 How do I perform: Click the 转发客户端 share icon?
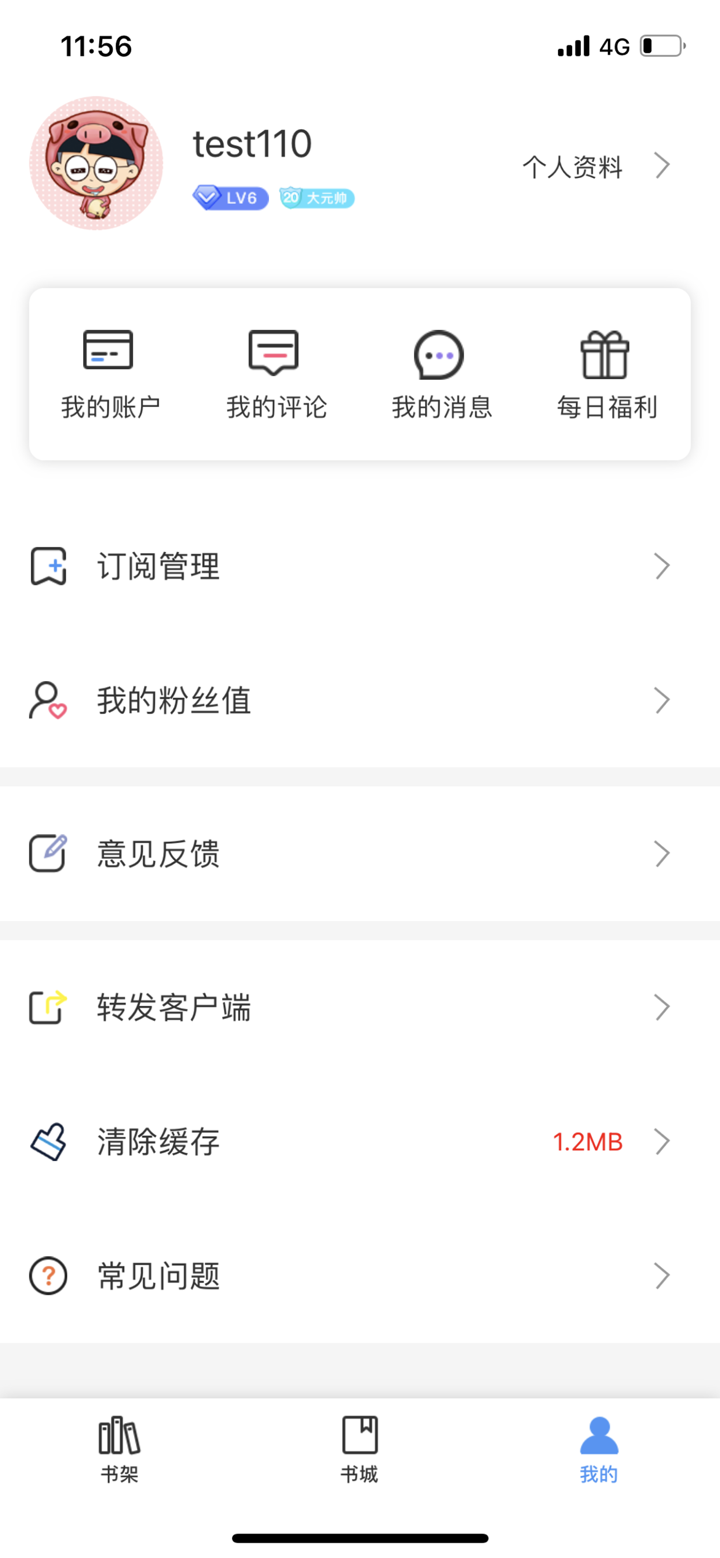(47, 1007)
